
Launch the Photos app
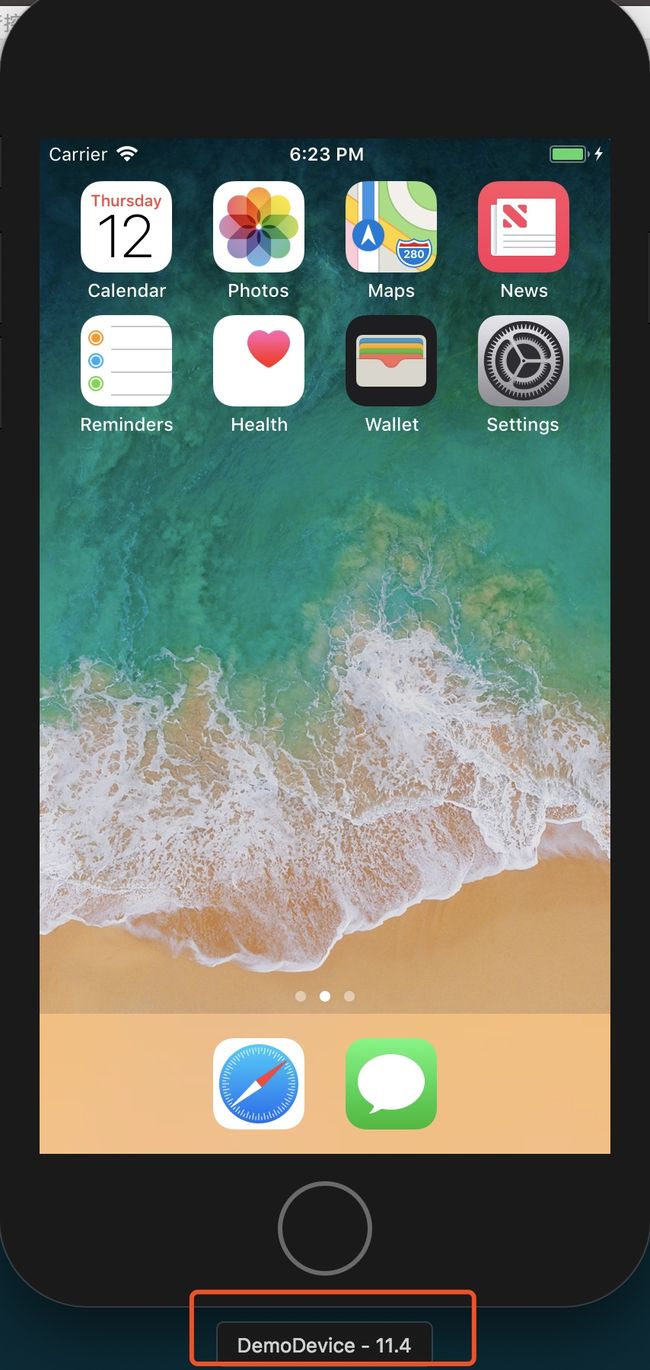click(x=258, y=227)
